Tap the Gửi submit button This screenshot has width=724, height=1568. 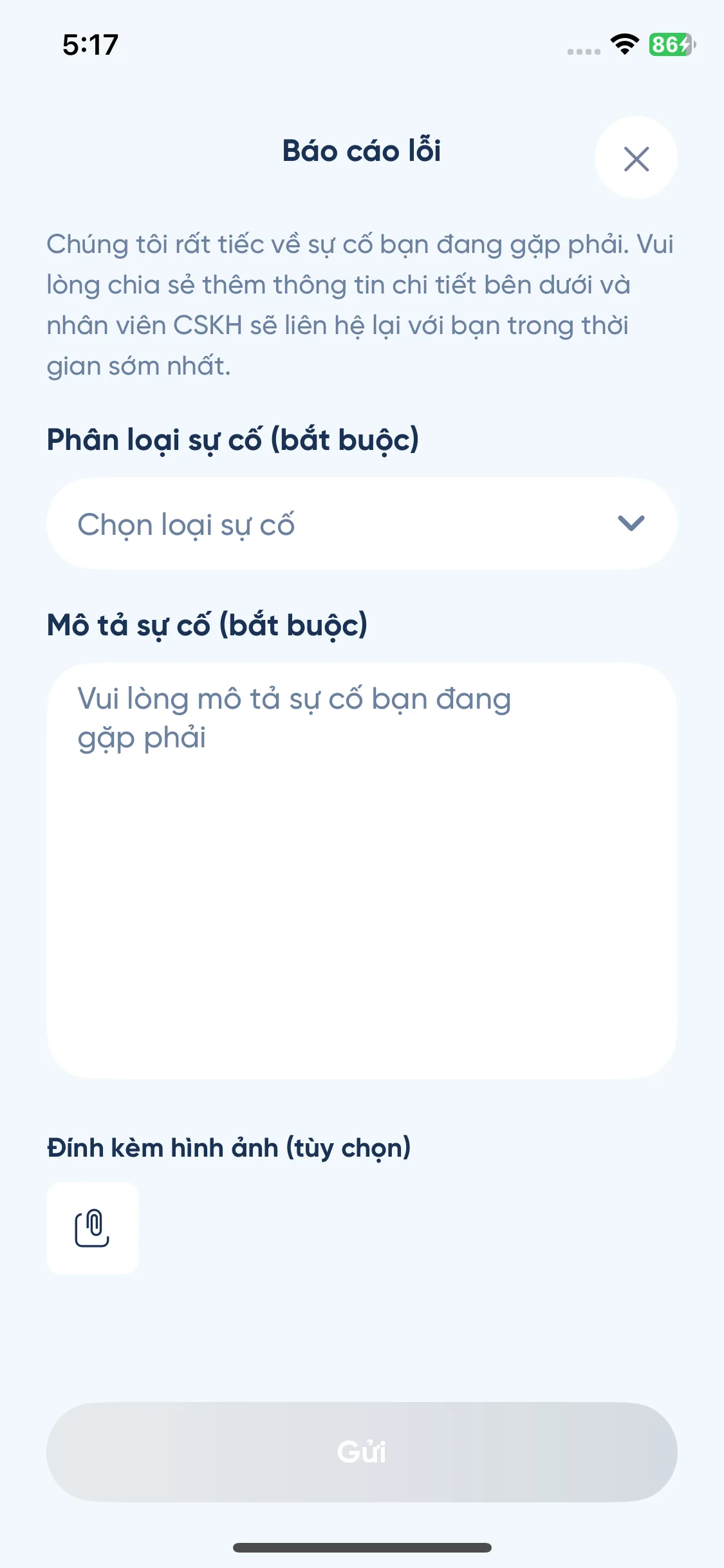pos(362,1452)
